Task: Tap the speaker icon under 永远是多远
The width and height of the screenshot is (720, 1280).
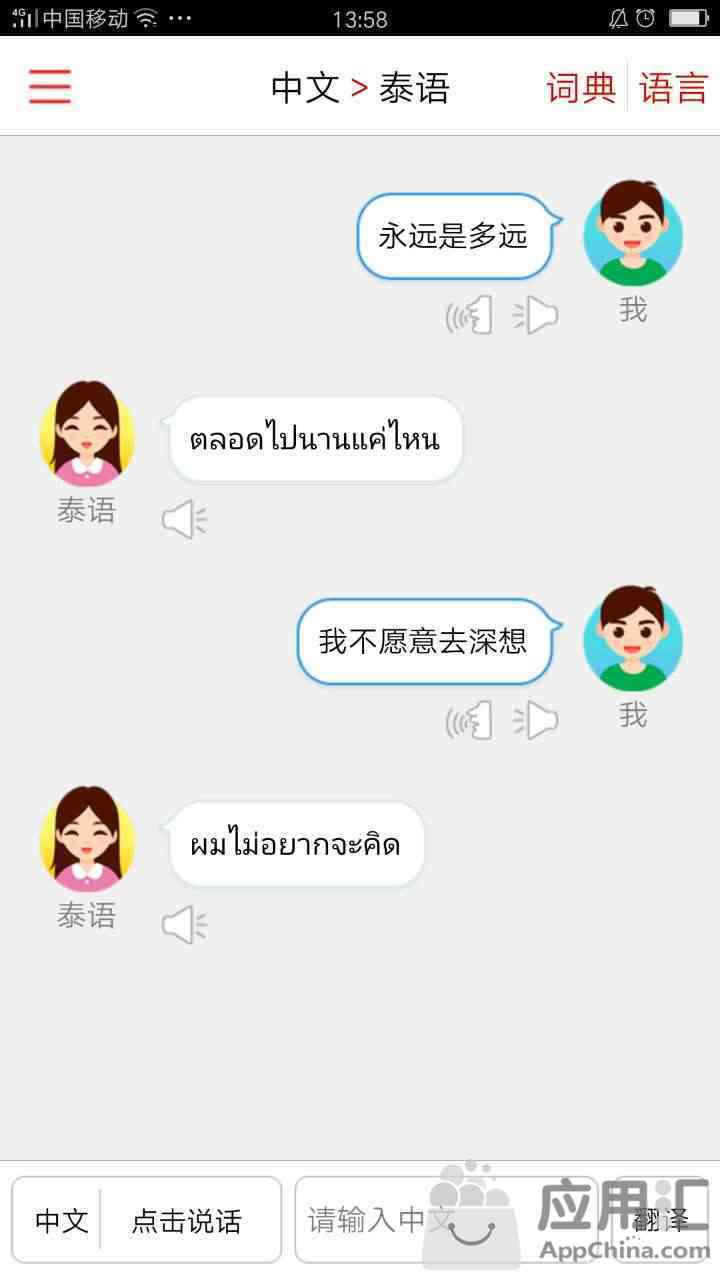Action: coord(469,316)
